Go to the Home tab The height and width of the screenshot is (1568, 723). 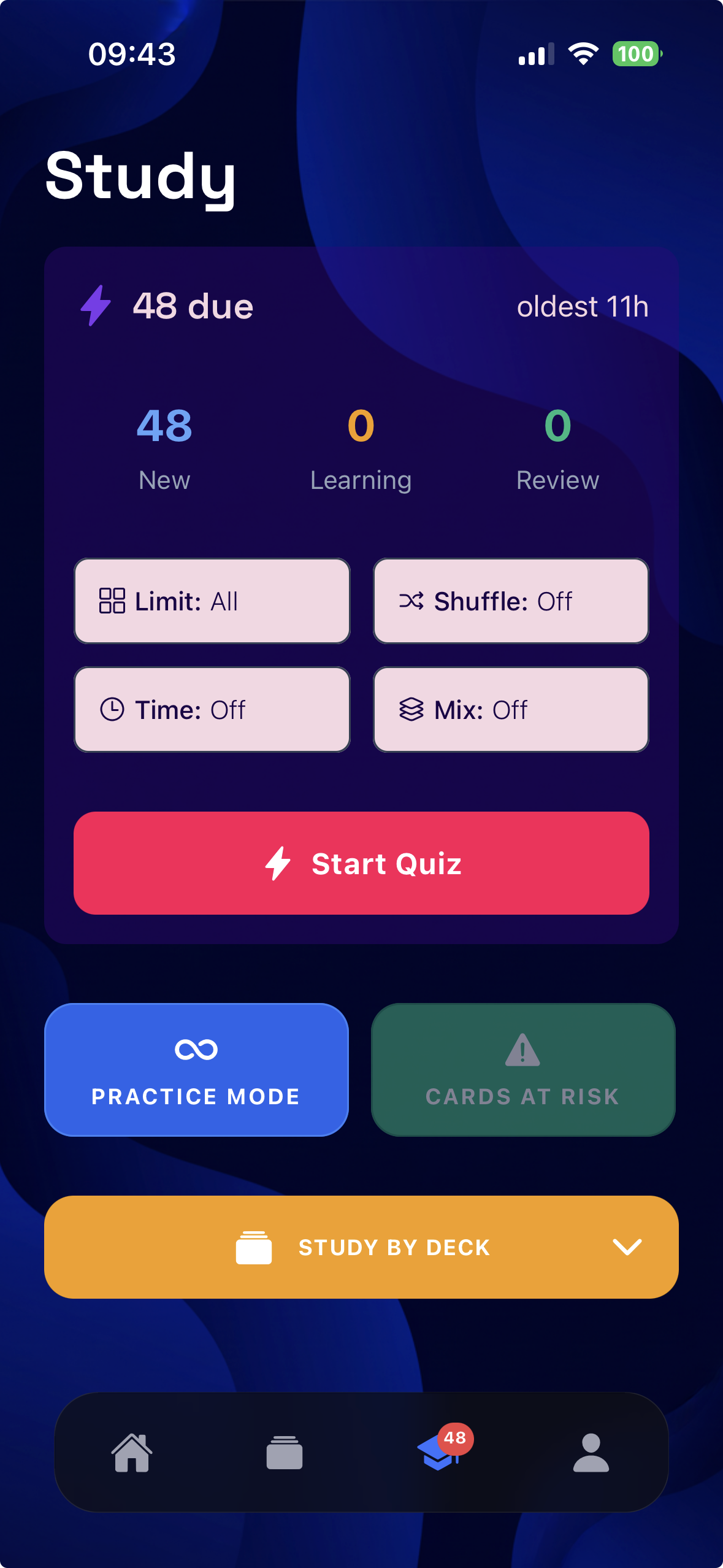131,1452
